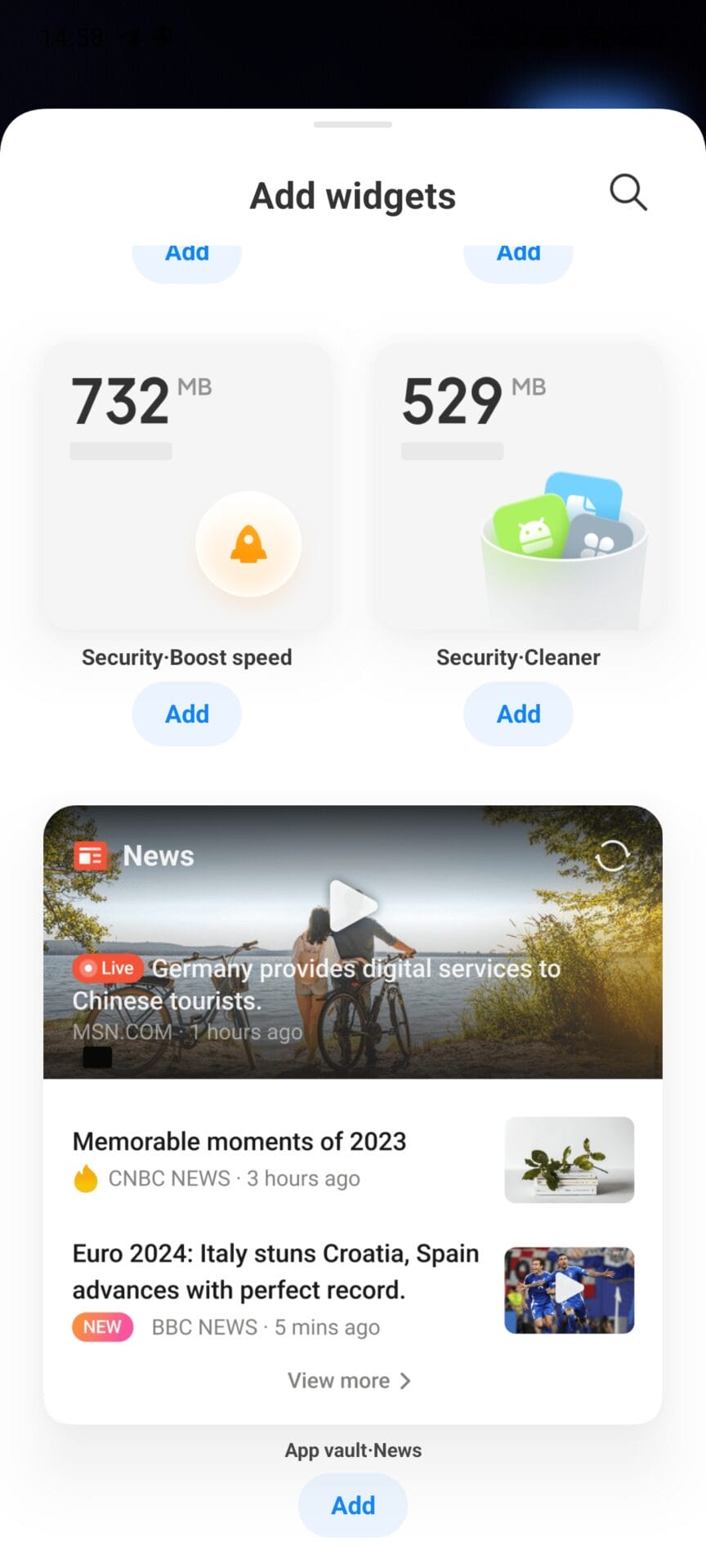Viewport: 706px width, 1568px height.
Task: Refresh the News widget feed
Action: click(611, 856)
